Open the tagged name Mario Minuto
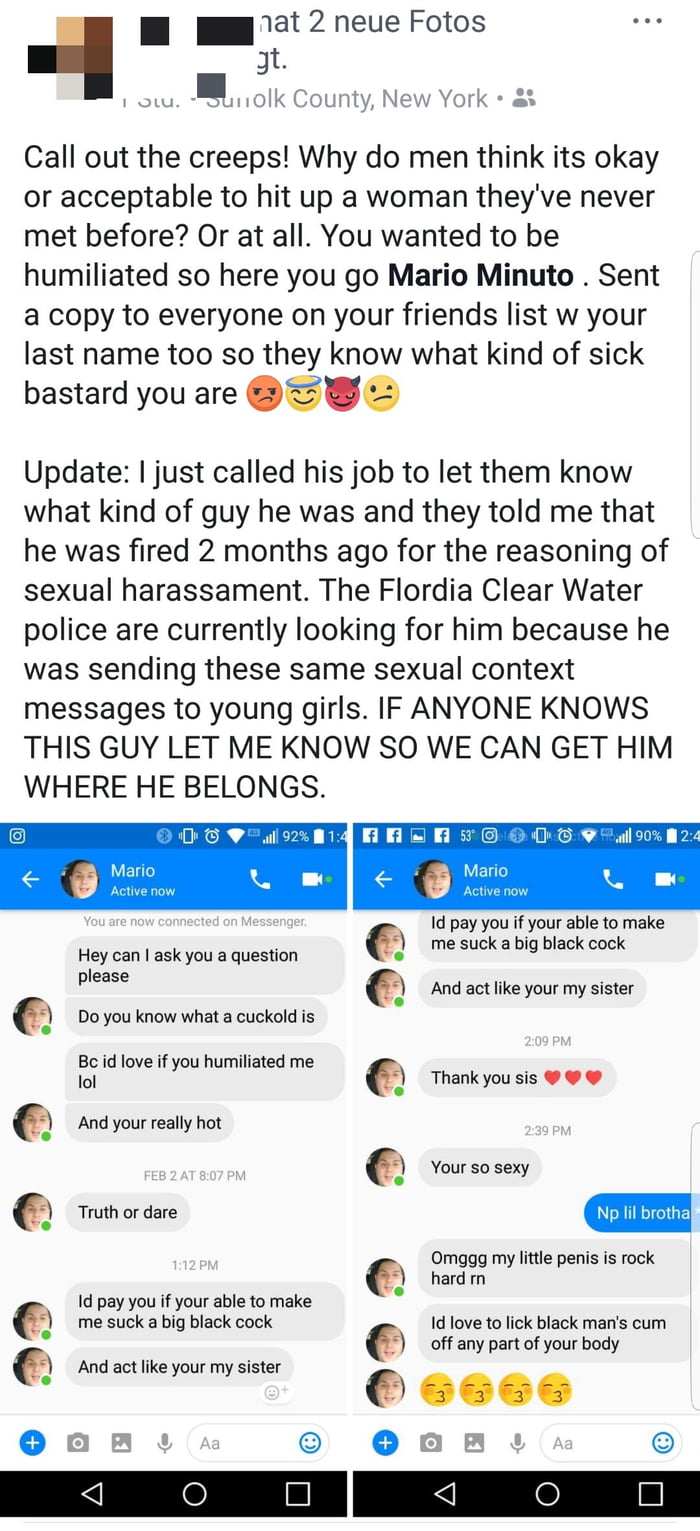The image size is (700, 1531). pyautogui.click(x=480, y=275)
